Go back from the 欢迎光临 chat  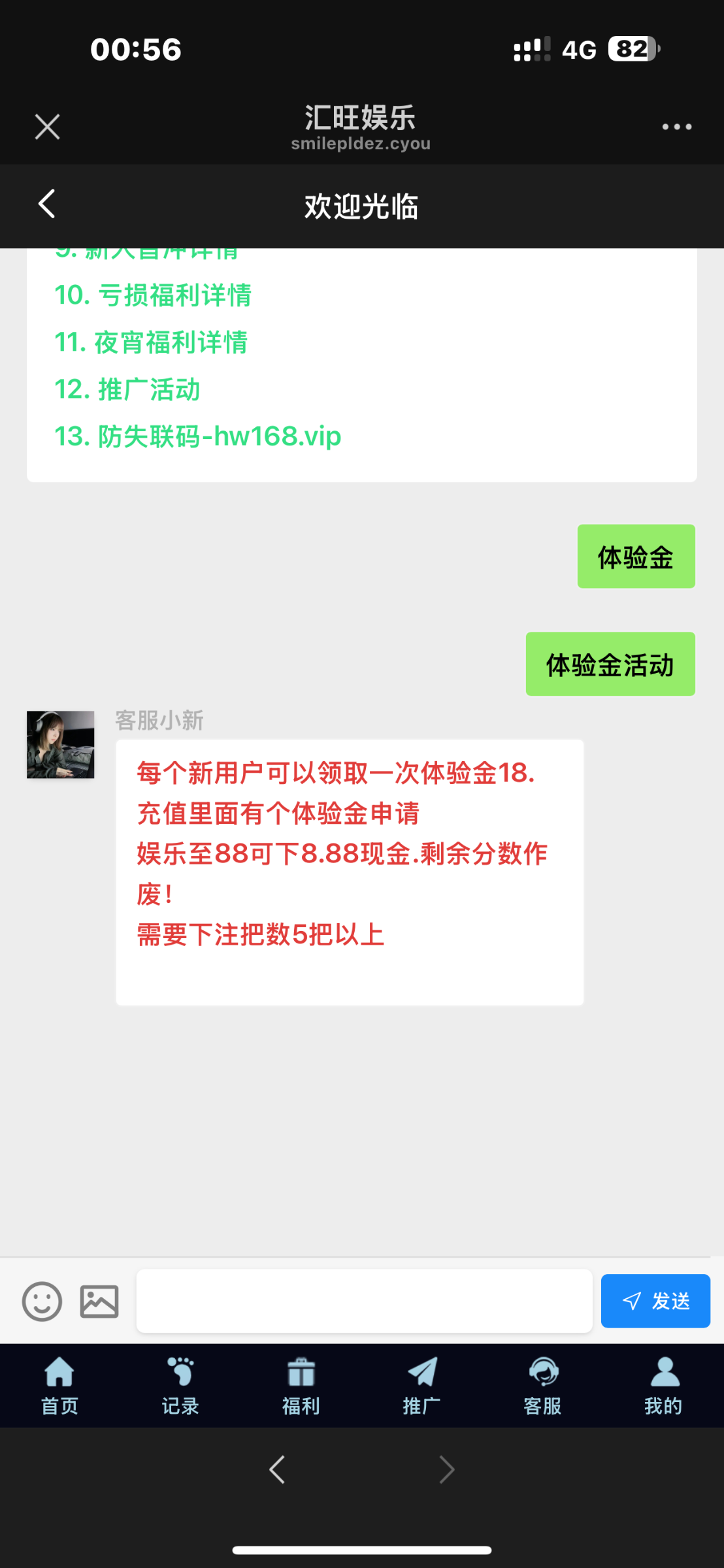(47, 204)
